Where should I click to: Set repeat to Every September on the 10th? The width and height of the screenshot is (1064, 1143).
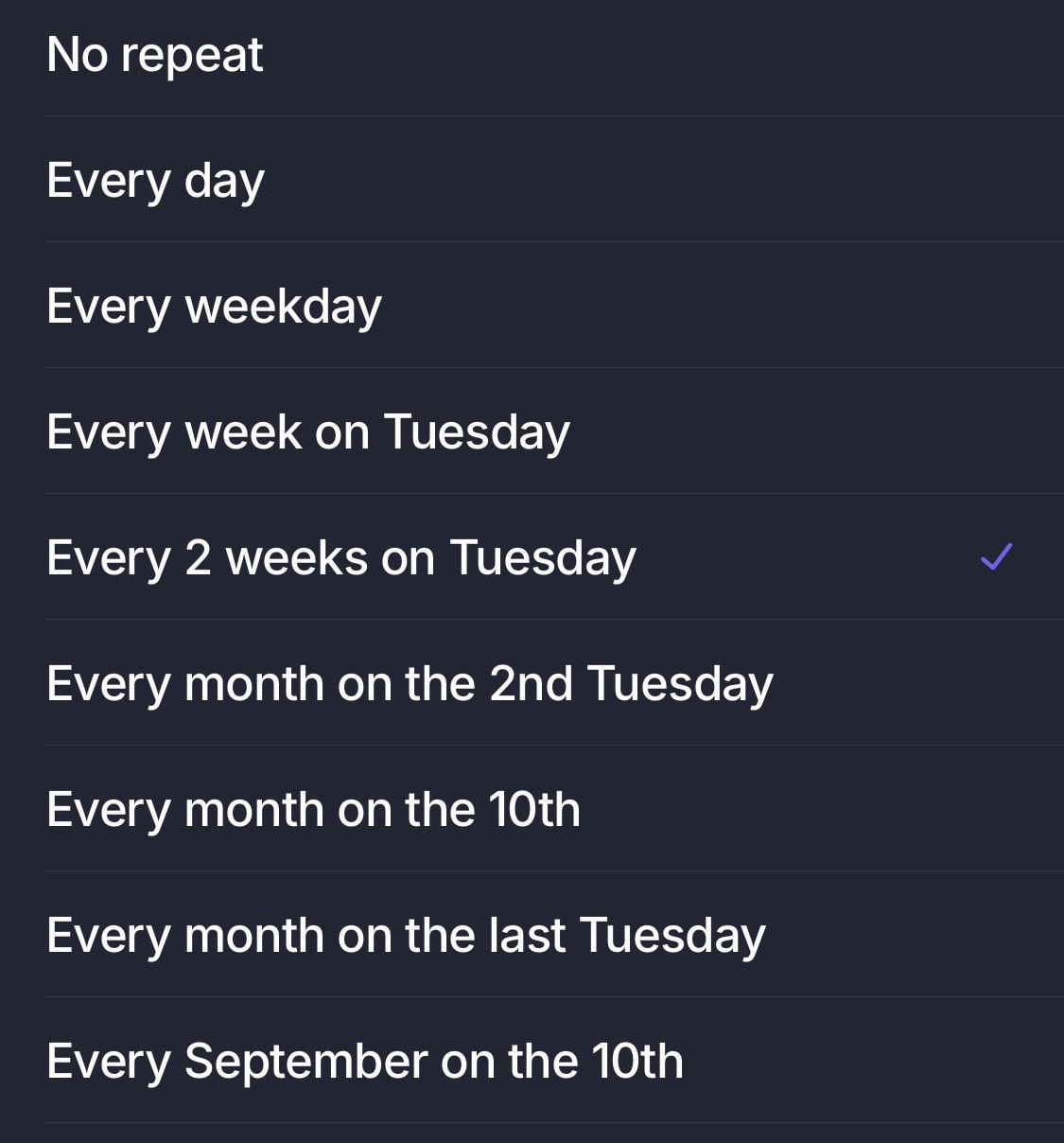point(365,1061)
